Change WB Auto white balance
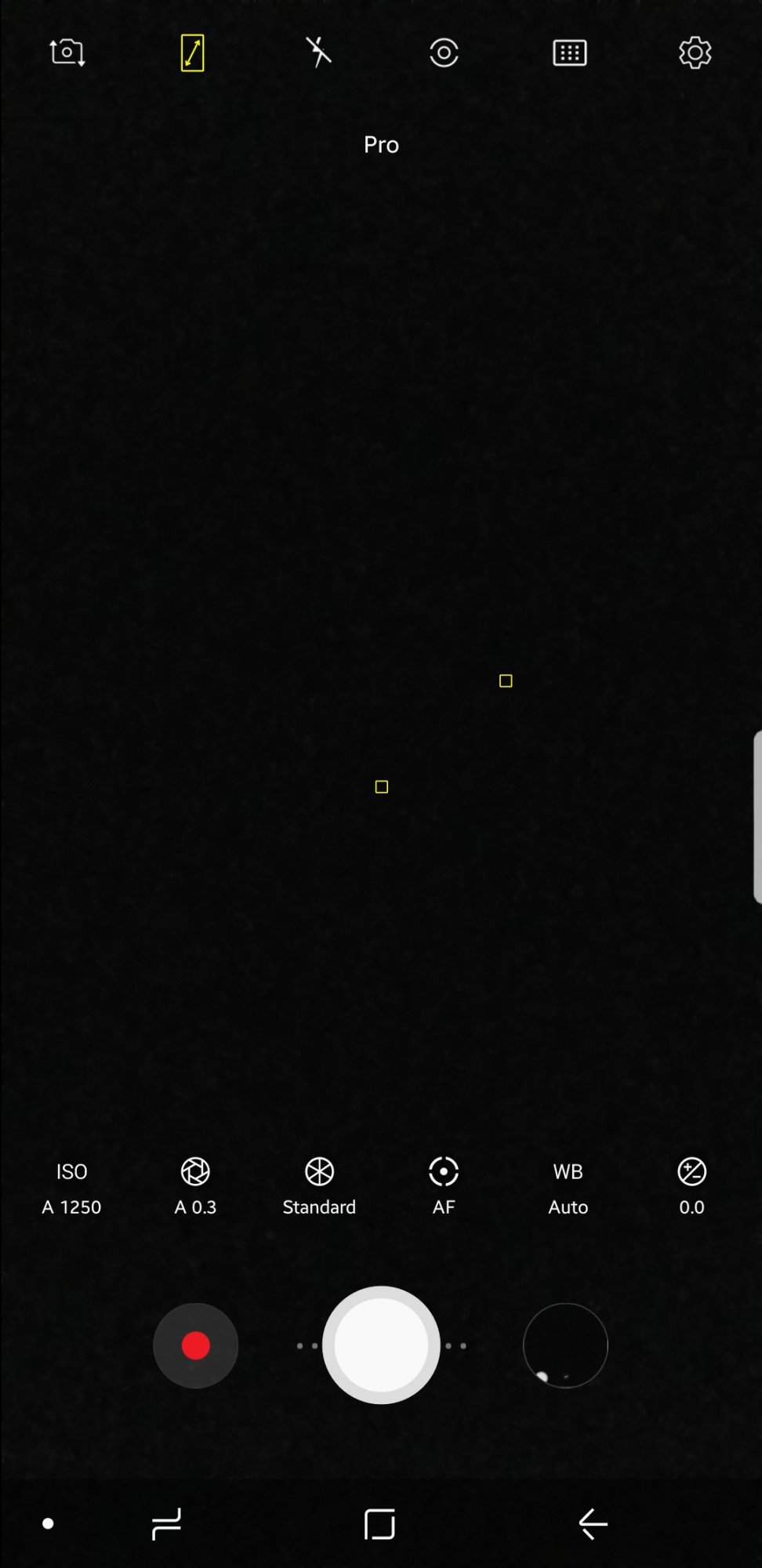Image resolution: width=762 pixels, height=1568 pixels. (568, 1188)
